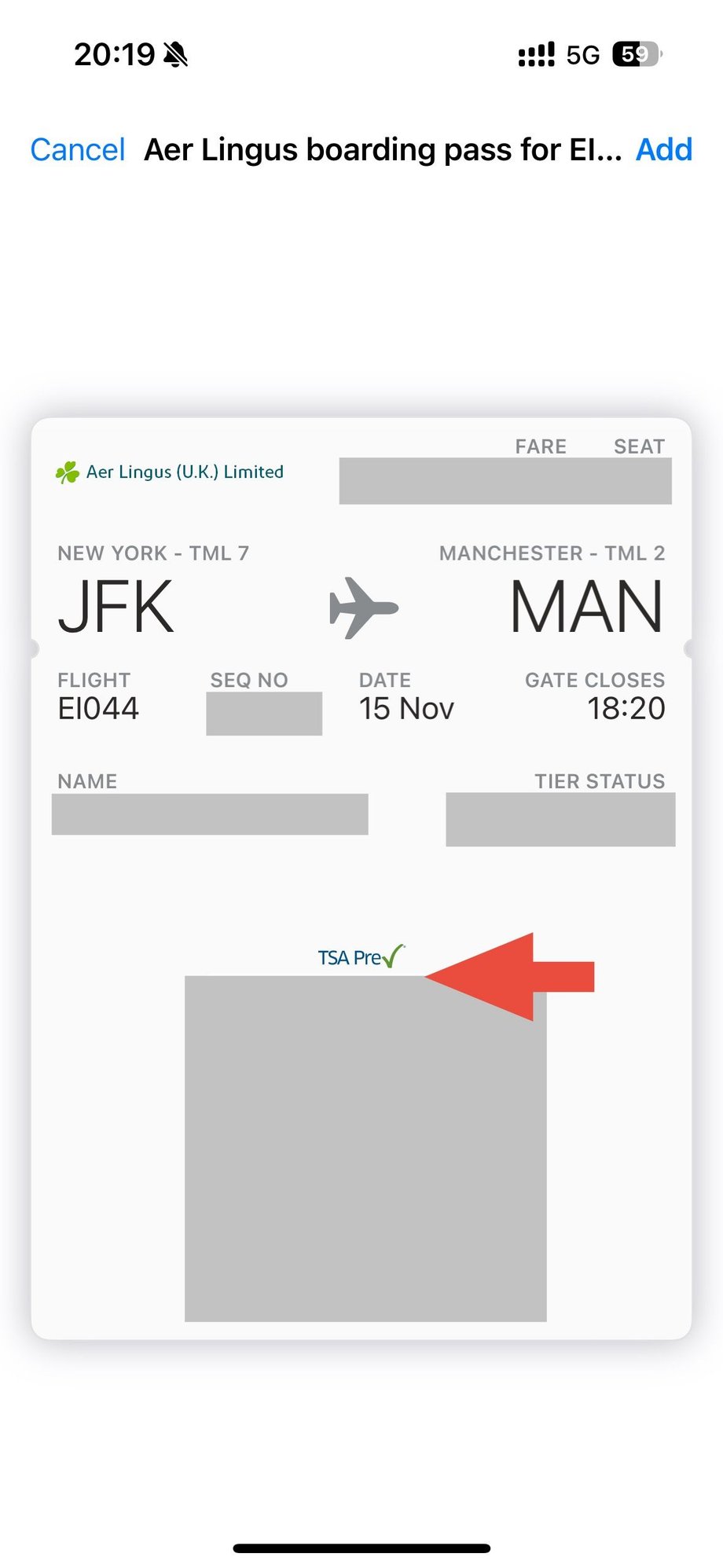Tap the Aer Lingus boarding pass title
The image size is (723, 1568).
380,149
